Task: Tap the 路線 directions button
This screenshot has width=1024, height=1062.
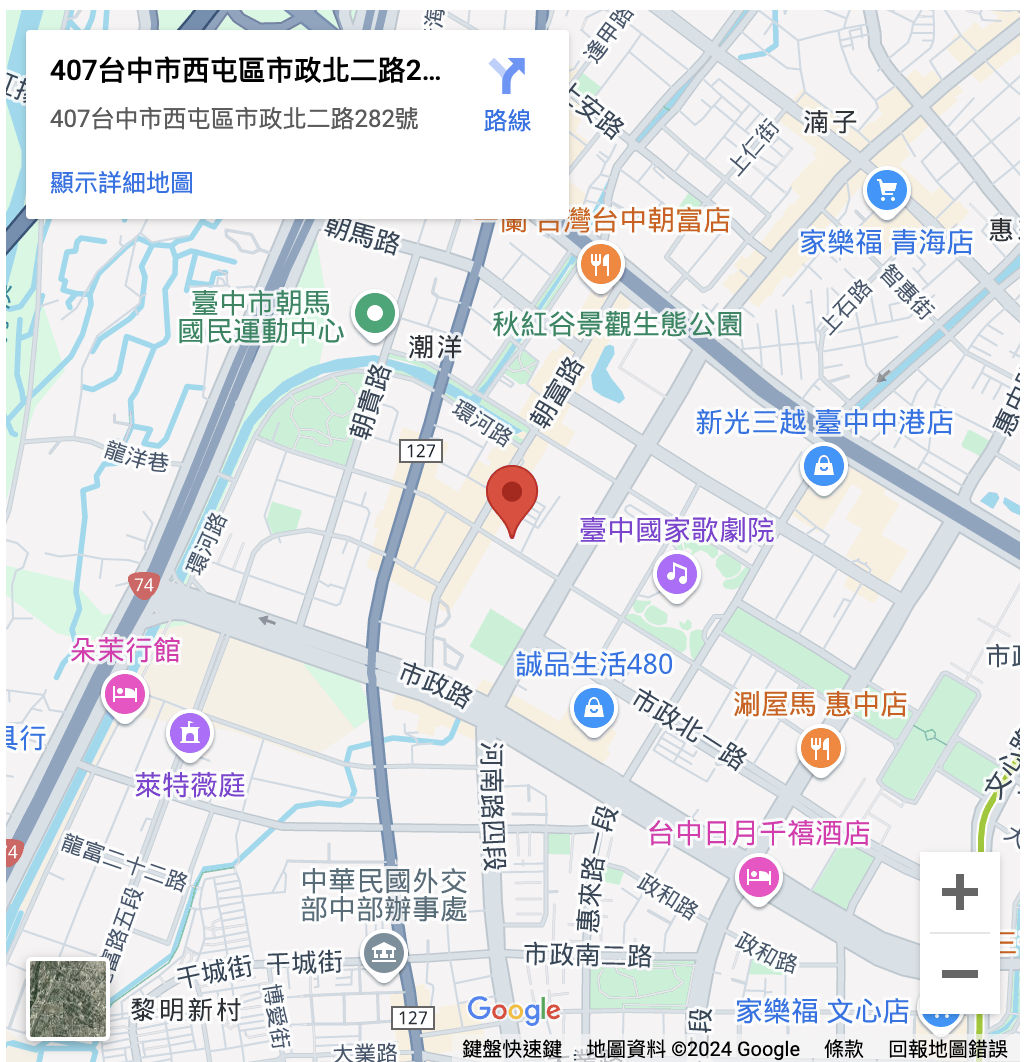Action: pyautogui.click(x=507, y=95)
